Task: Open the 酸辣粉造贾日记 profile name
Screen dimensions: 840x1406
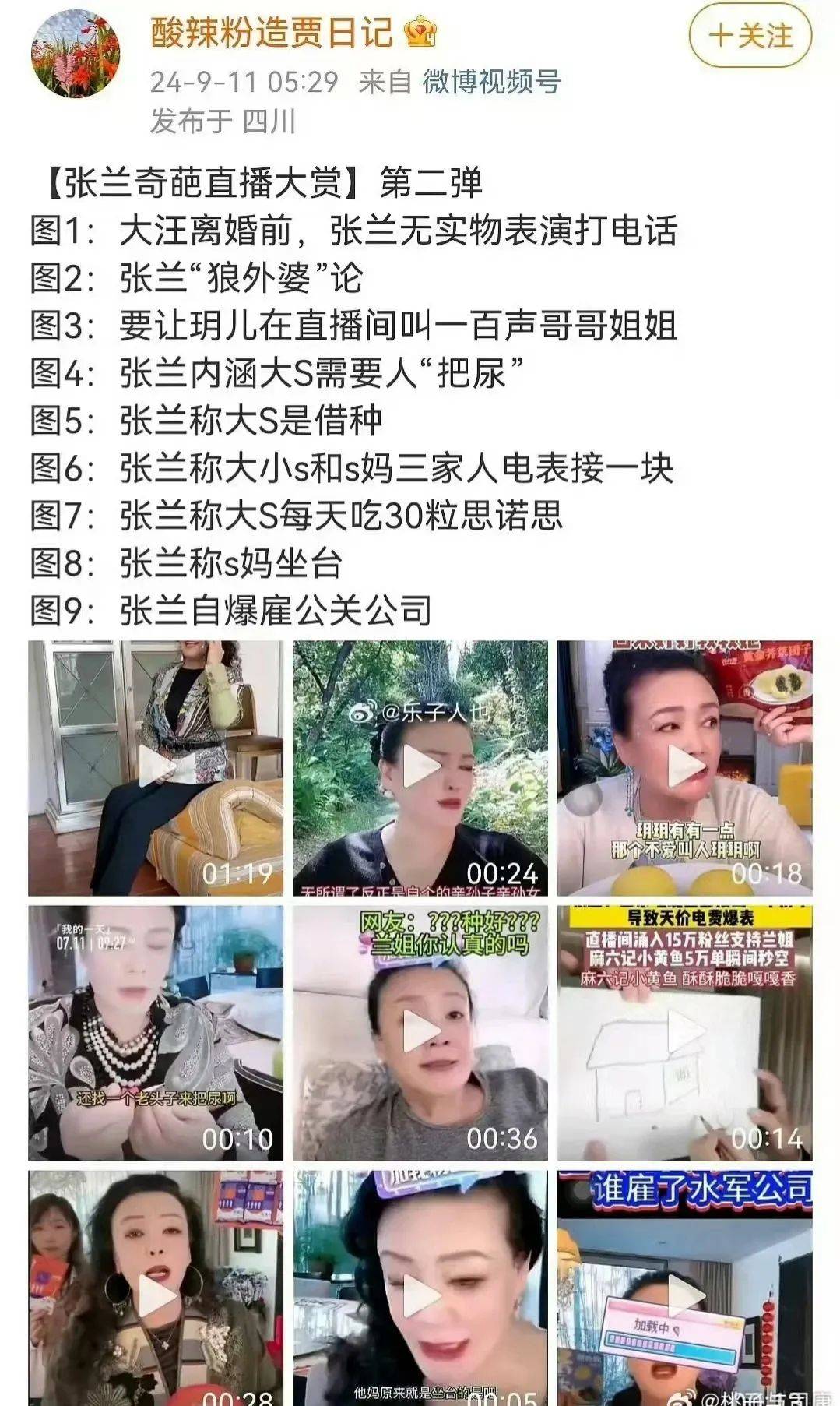Action: [x=272, y=33]
